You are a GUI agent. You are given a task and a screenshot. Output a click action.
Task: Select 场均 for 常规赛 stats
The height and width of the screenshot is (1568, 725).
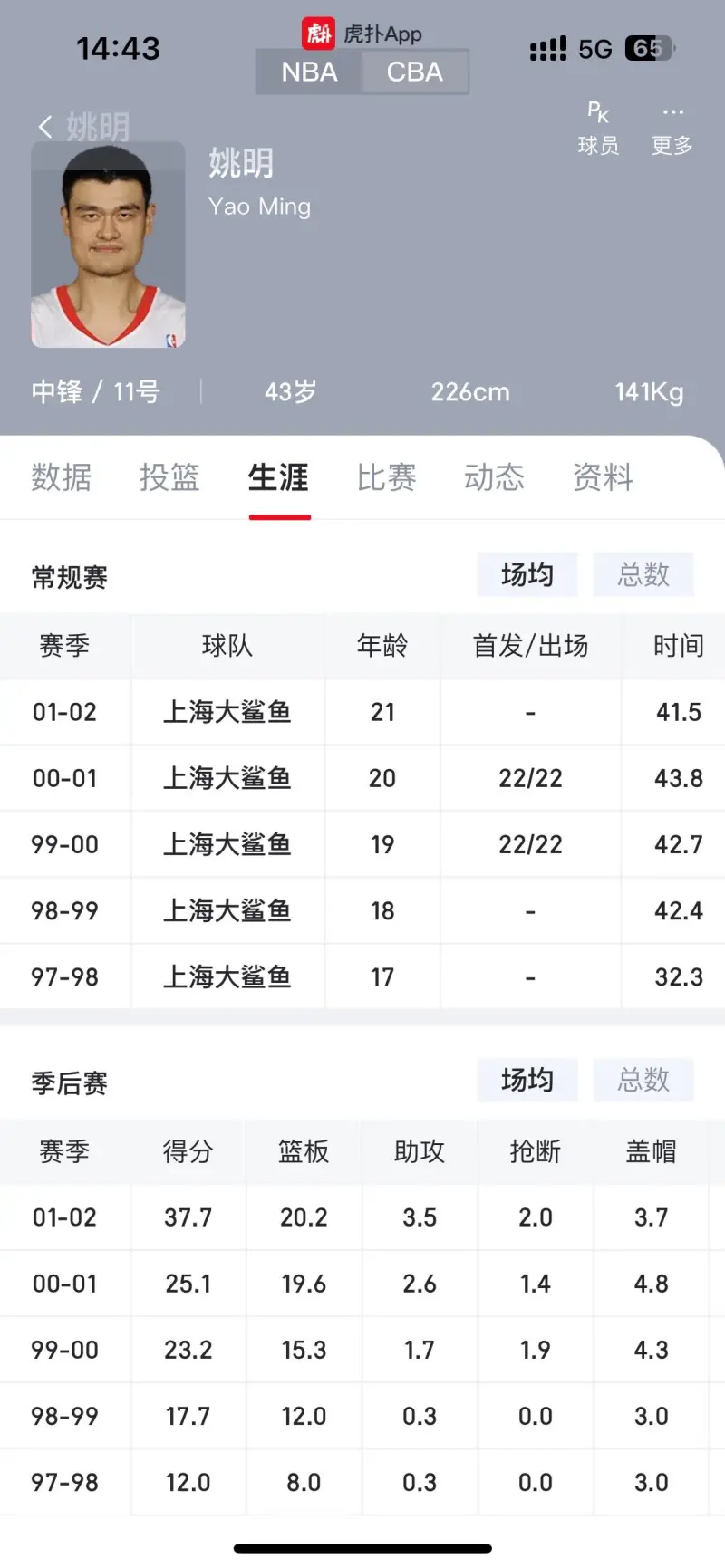pyautogui.click(x=527, y=575)
